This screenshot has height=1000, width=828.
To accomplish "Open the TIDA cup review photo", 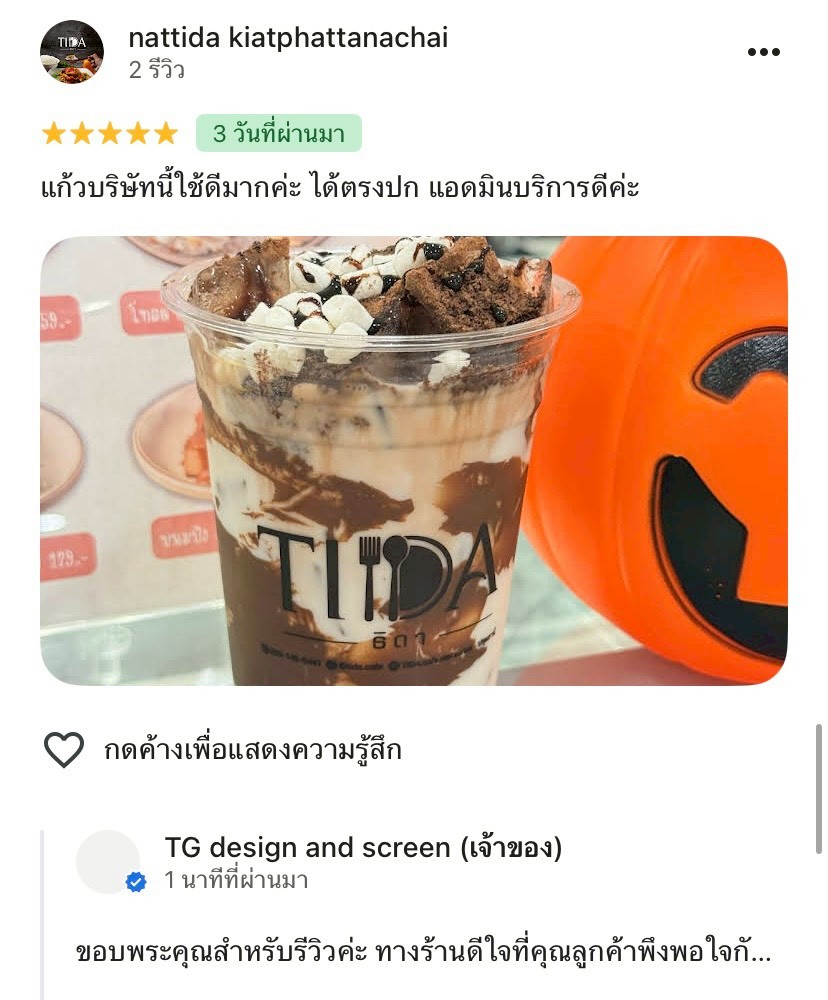I will (413, 461).
